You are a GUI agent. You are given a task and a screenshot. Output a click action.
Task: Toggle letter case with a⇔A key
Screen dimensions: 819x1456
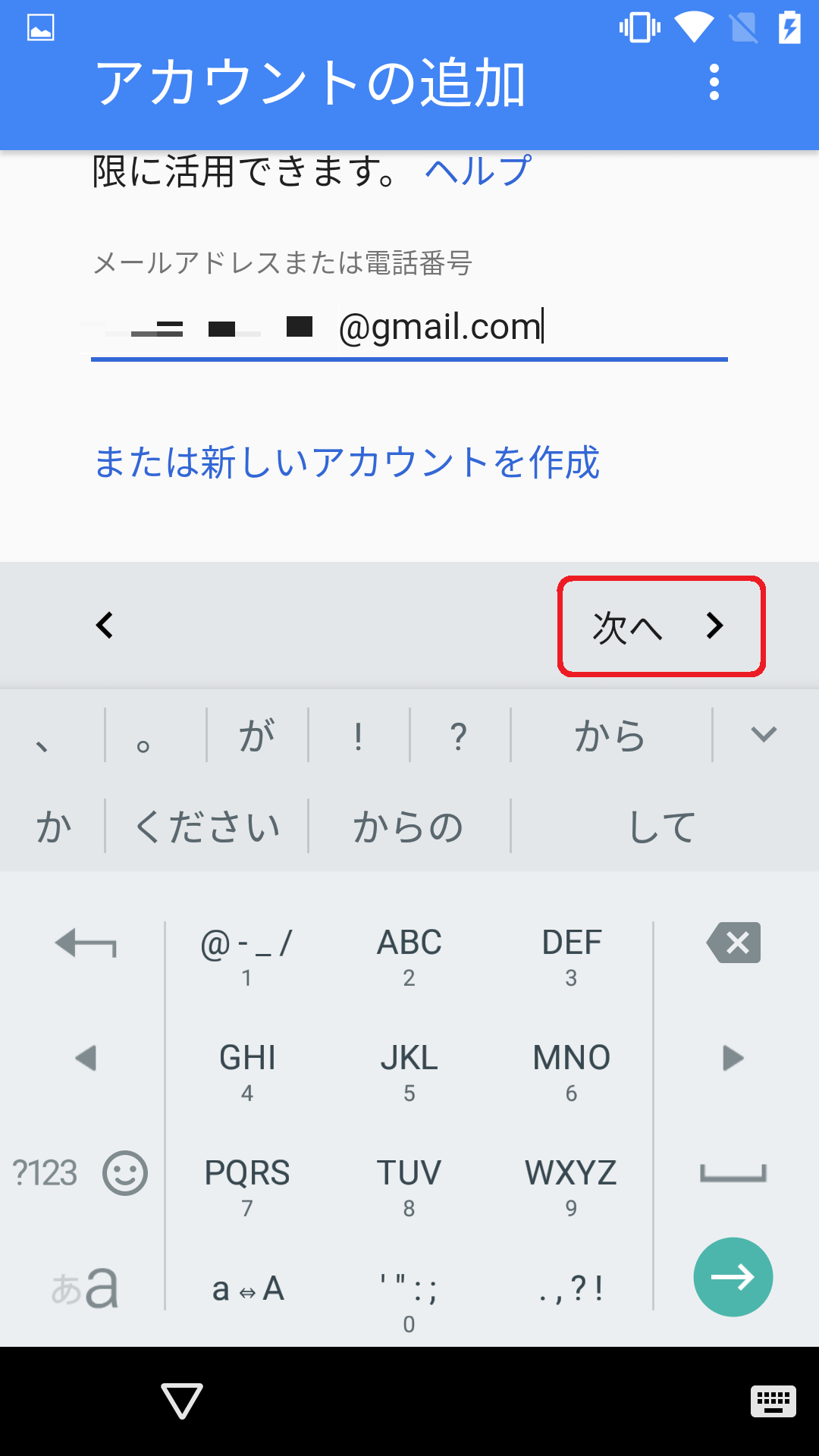tap(247, 1289)
